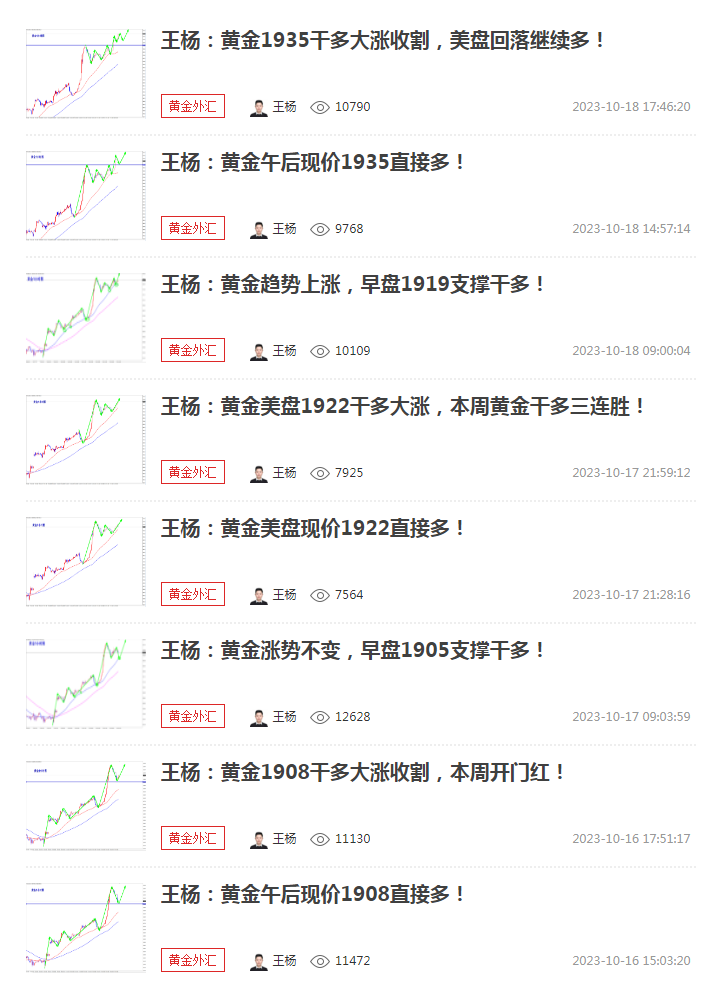Read 黄金1908干多大涨收割，本周开门红
Screen dimensions: 714x987
click(364, 773)
